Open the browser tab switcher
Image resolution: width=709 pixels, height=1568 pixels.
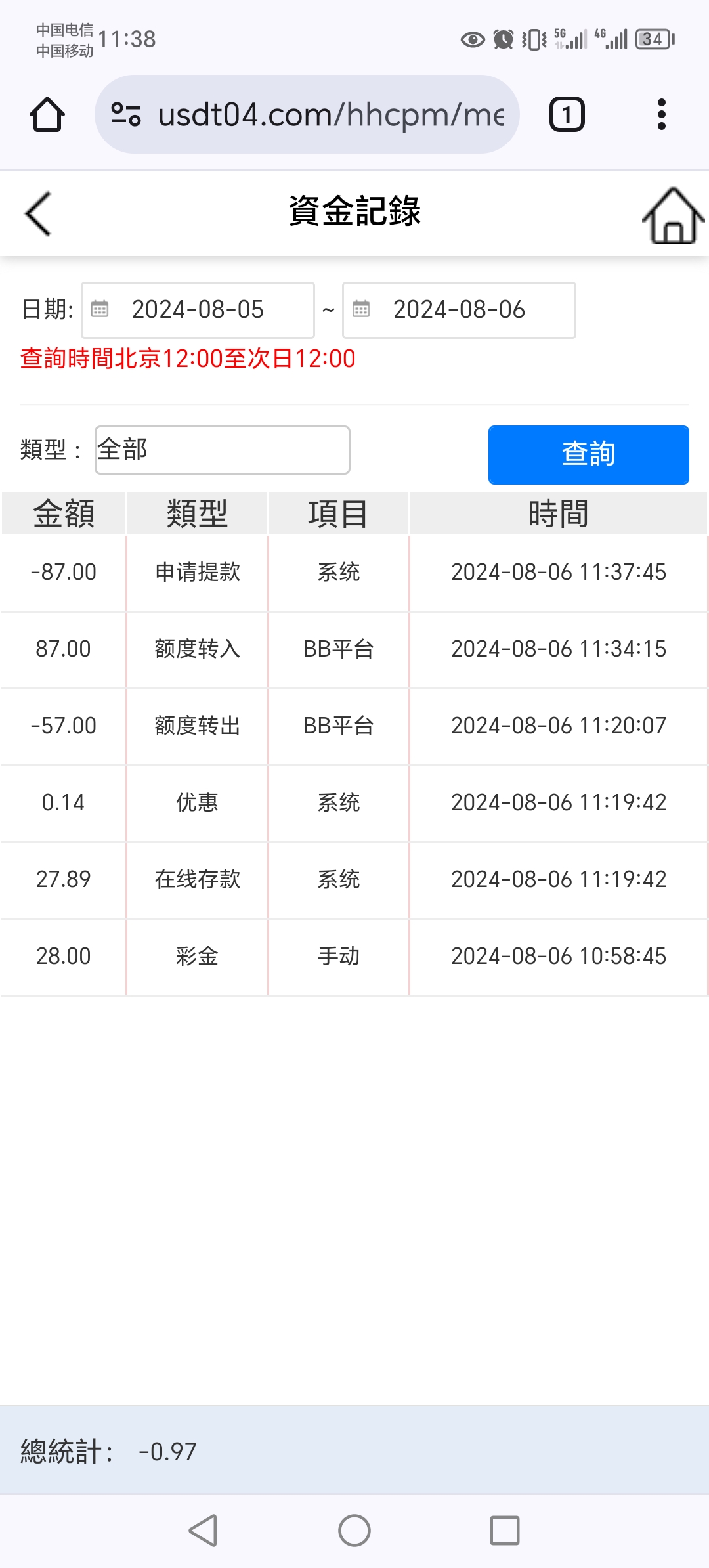tap(567, 115)
